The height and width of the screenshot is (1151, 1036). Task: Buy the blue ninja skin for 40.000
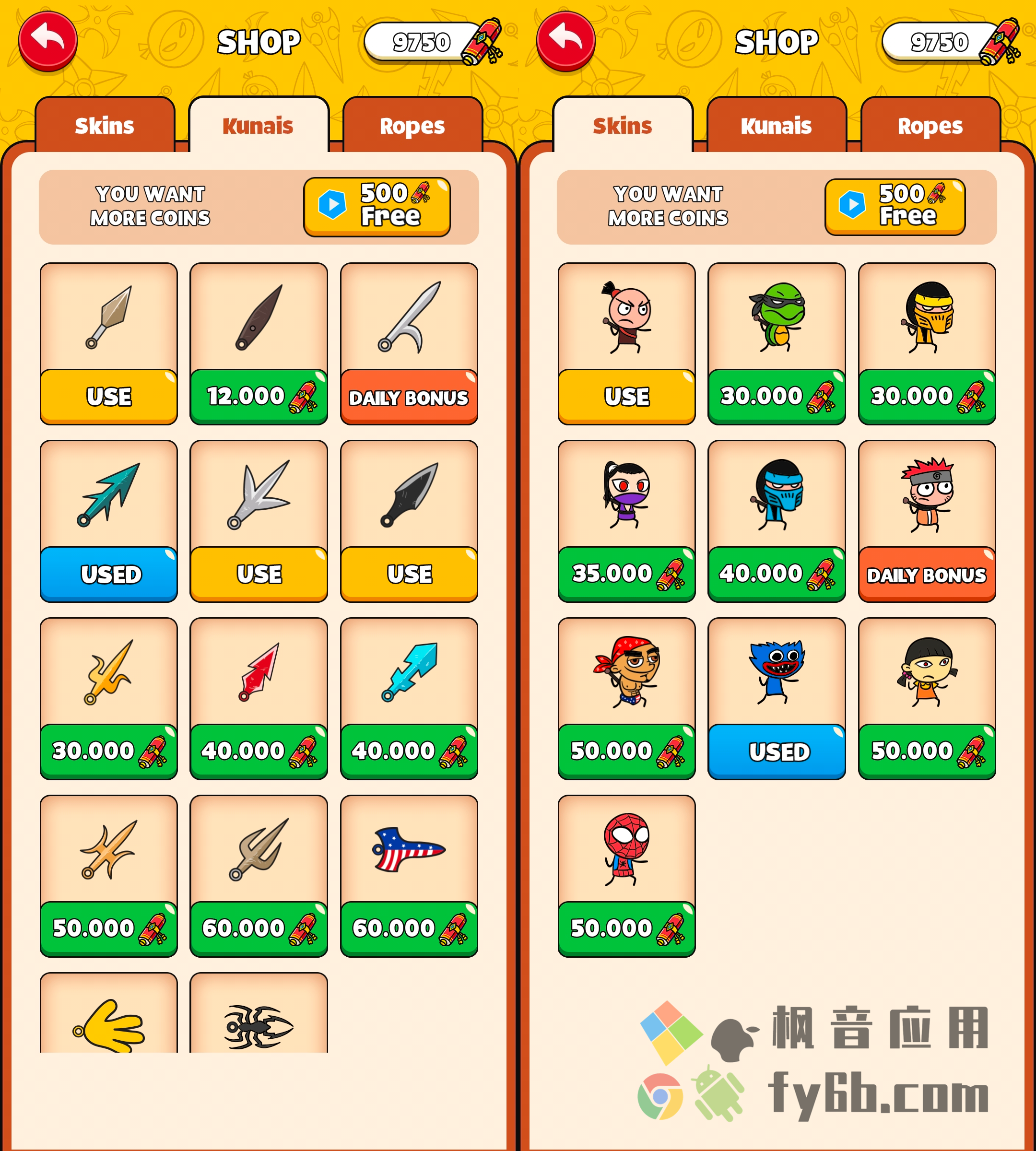[777, 574]
